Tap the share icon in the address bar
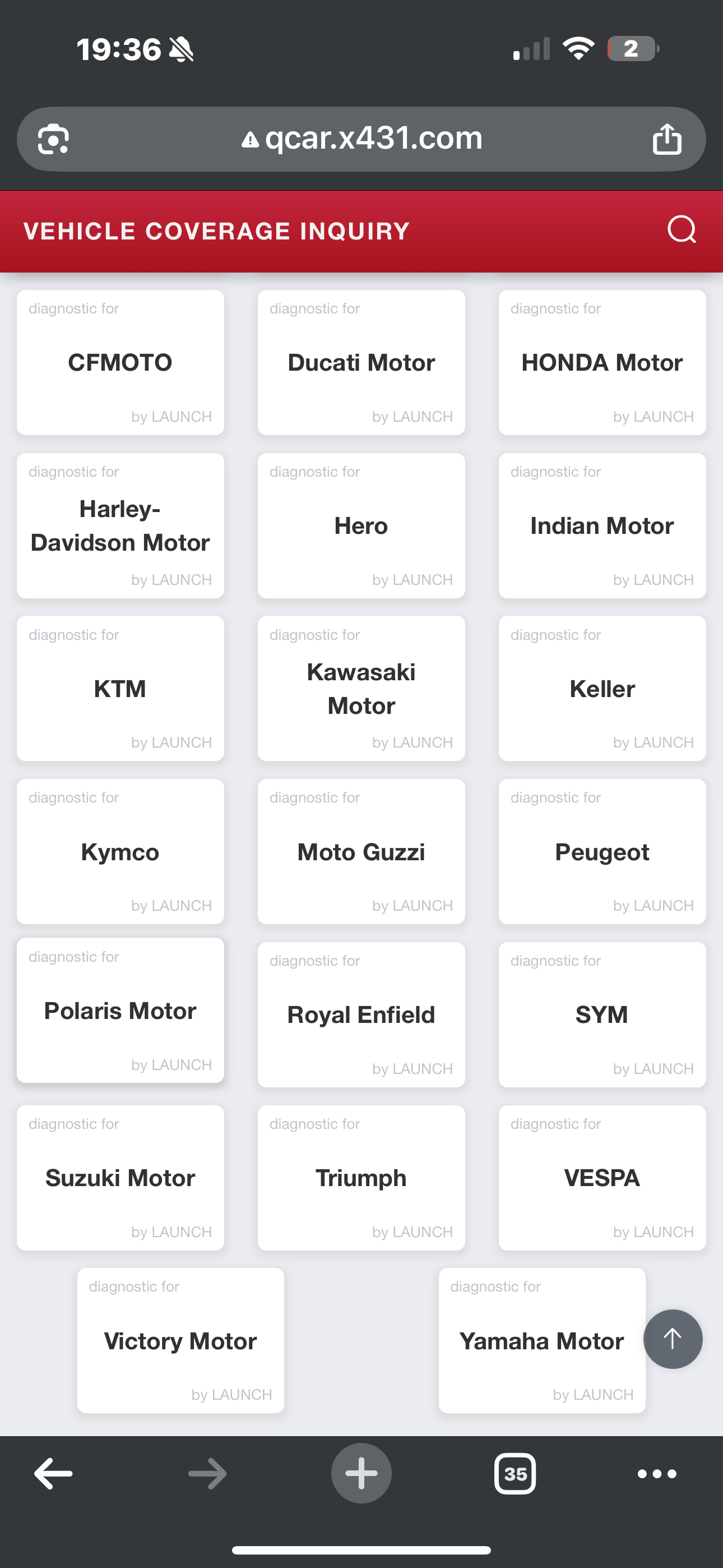 tap(666, 139)
